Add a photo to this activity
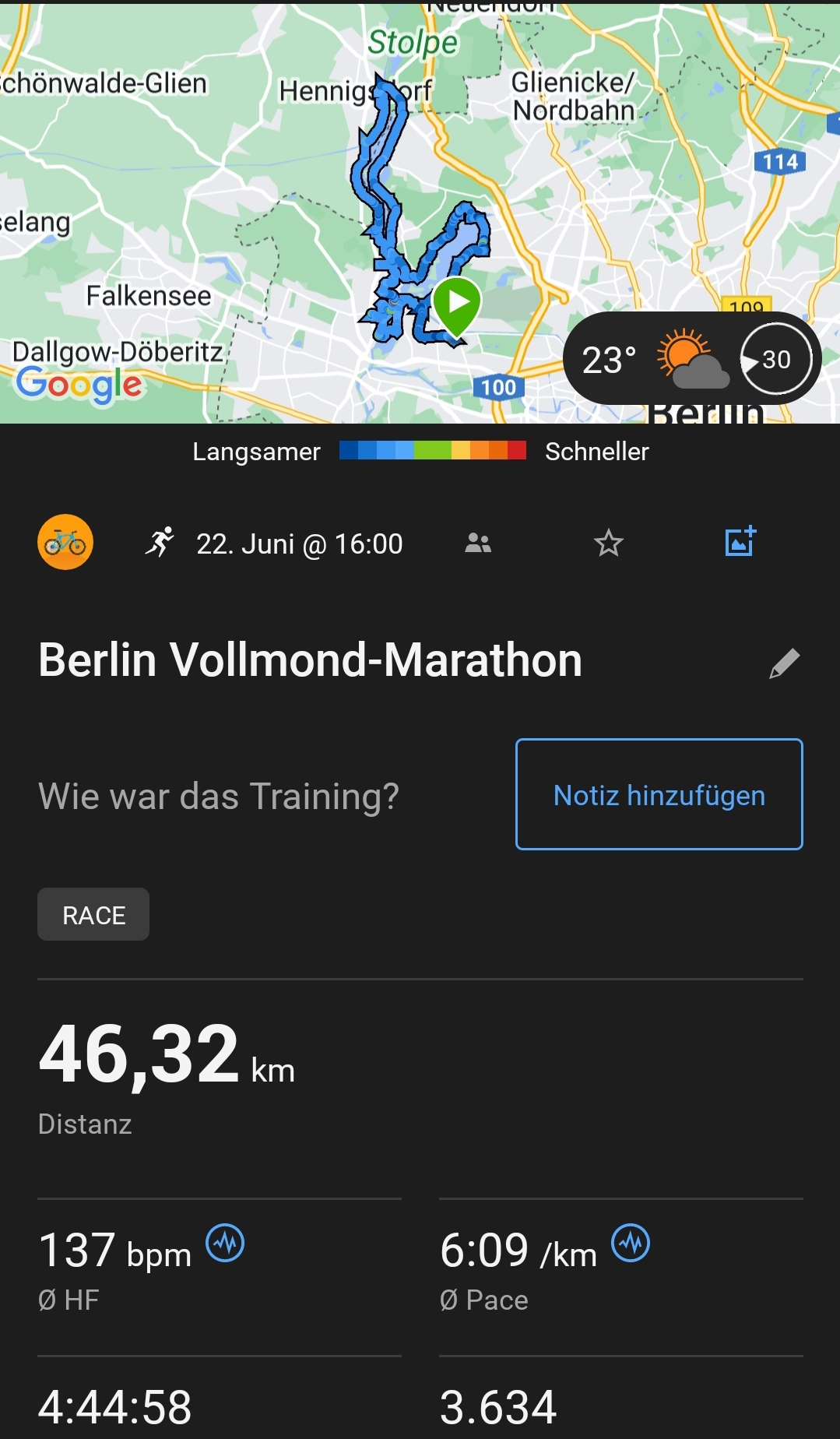 tap(740, 541)
